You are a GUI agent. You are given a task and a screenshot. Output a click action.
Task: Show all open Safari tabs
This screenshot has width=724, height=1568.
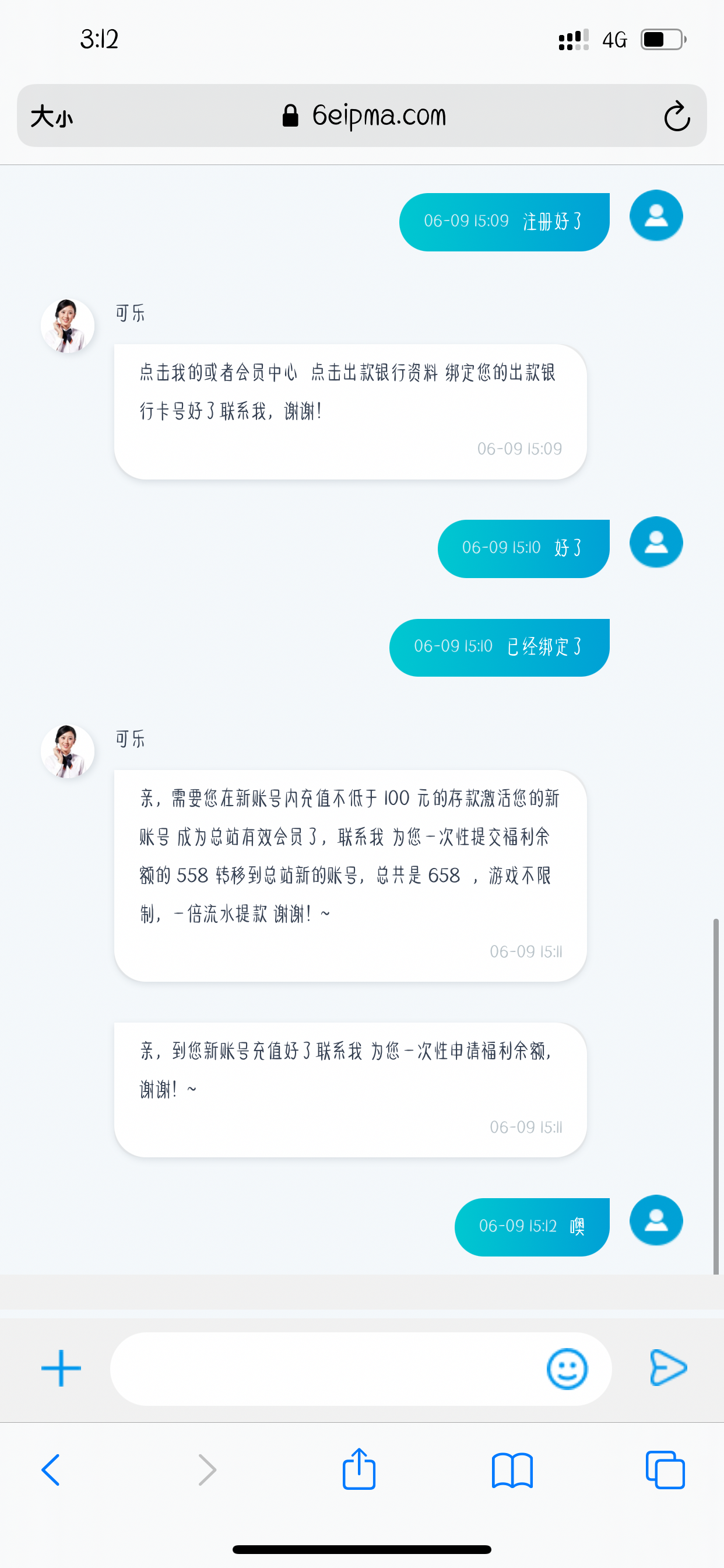pos(665,1470)
